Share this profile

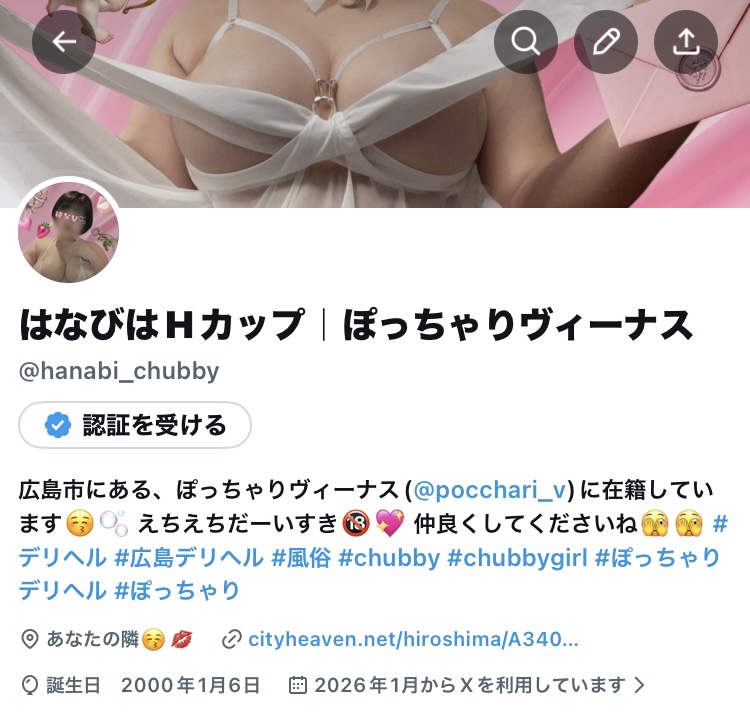[686, 41]
